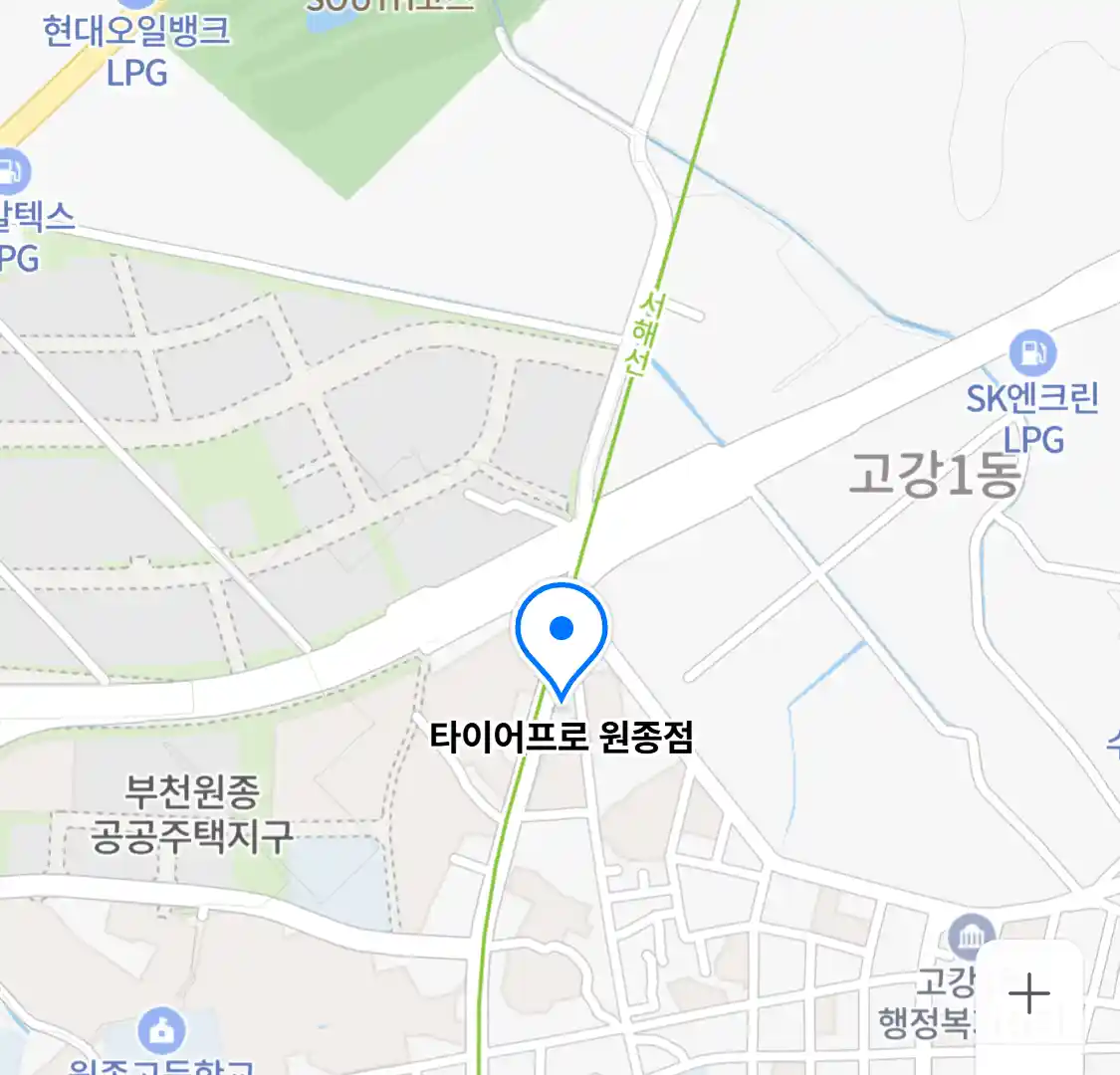1120x1075 pixels.
Task: Select the SK엔크린 LPG station marker
Action: [x=1032, y=352]
